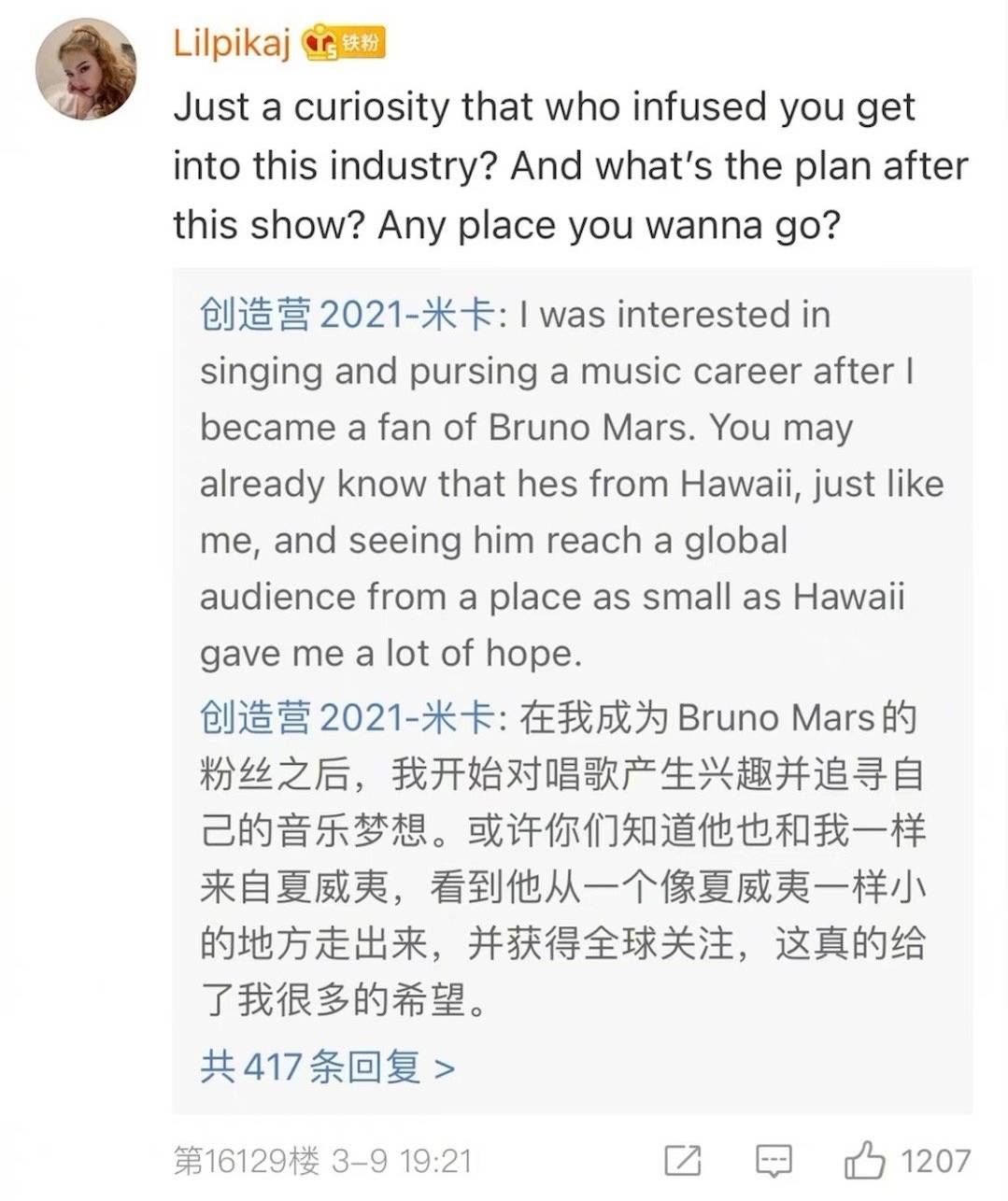This screenshot has height=1201, width=1008.
Task: Like Lilpikaj's comment
Action: (x=866, y=1161)
